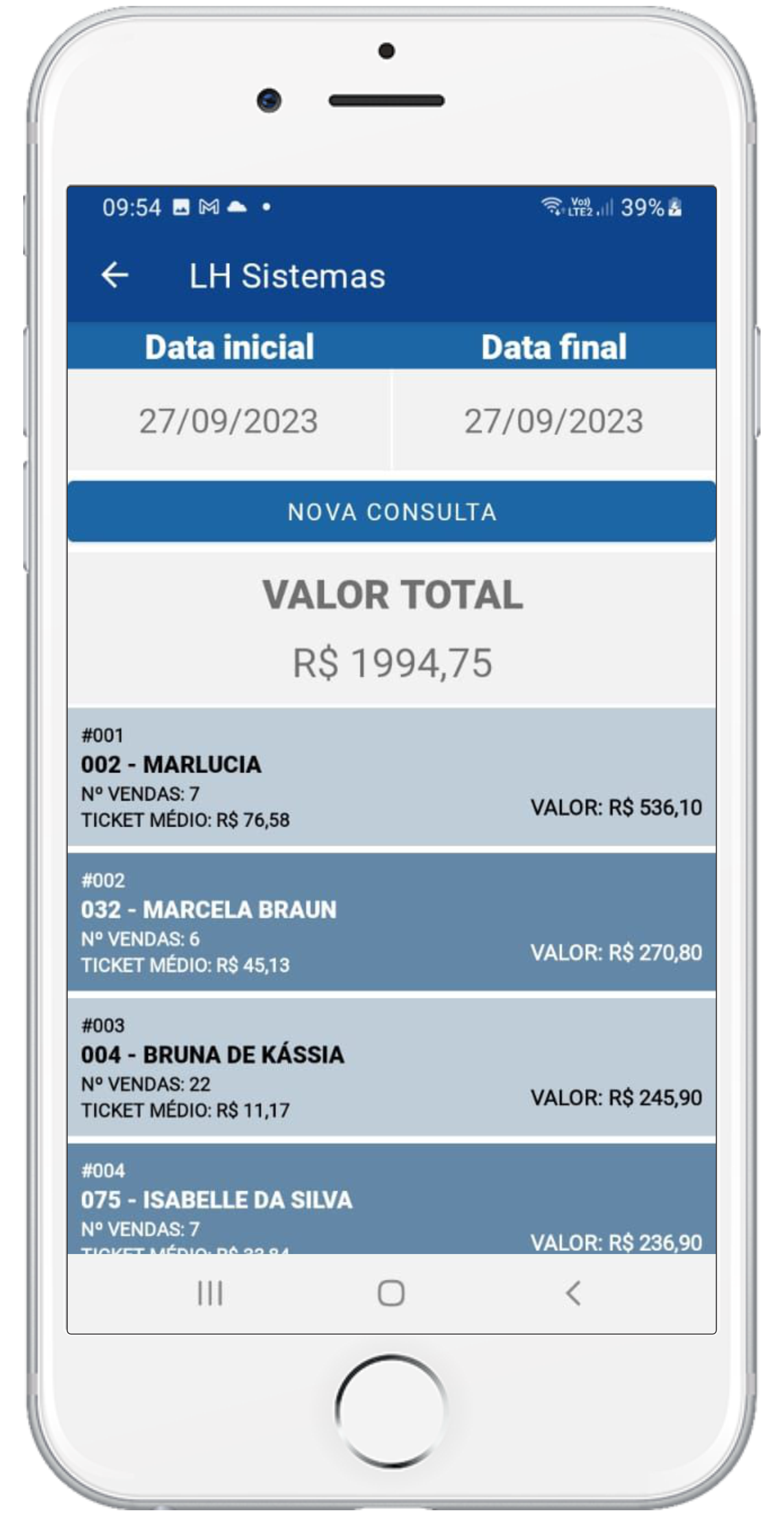Viewport: 784px width, 1516px height.
Task: Open seller 002 - Marlucia entry
Action: coord(392,777)
